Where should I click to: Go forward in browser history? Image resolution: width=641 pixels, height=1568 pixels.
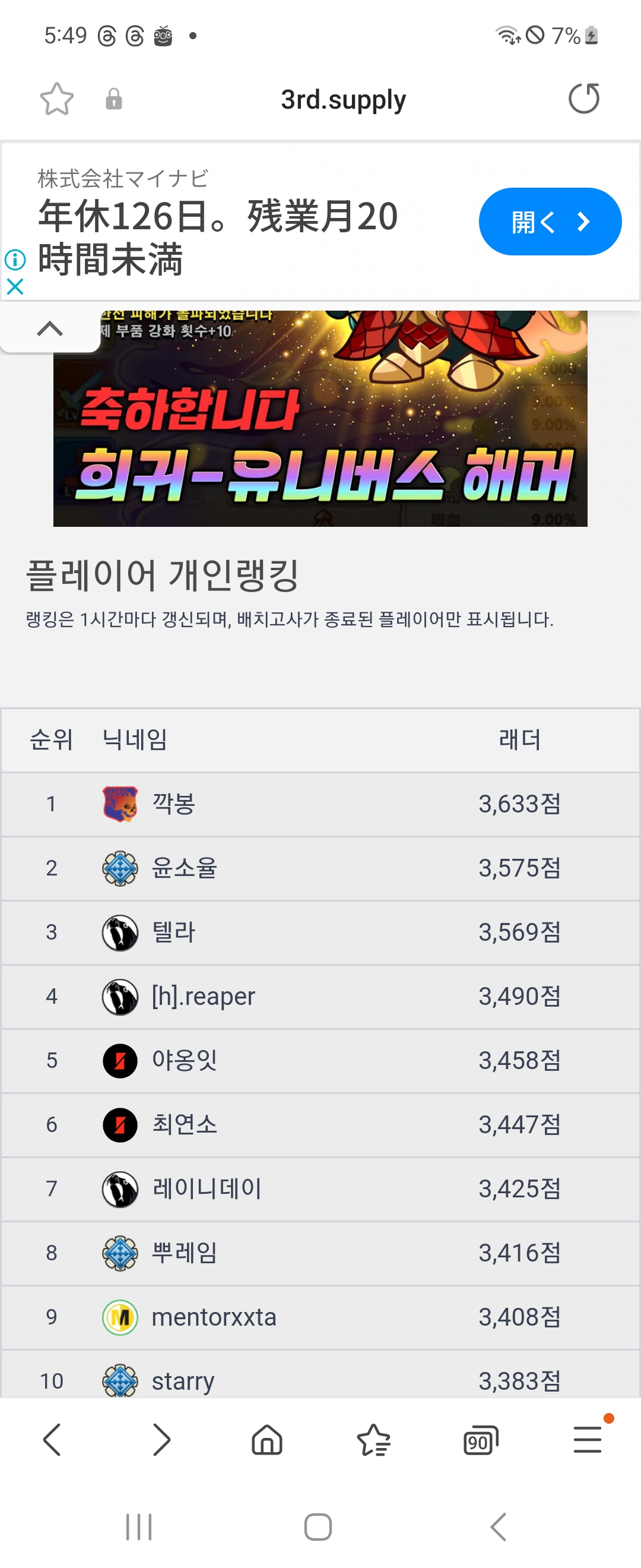[x=161, y=1440]
